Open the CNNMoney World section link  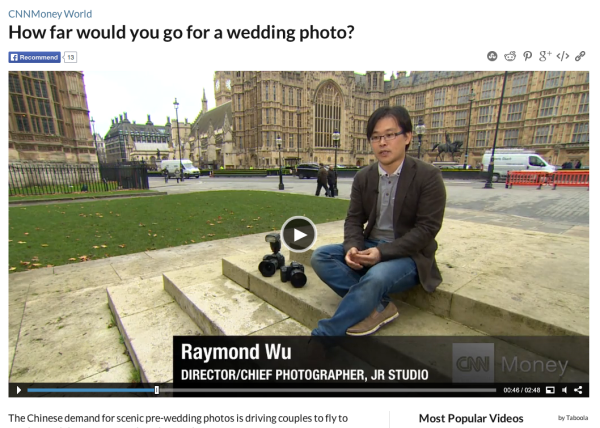pyautogui.click(x=50, y=14)
